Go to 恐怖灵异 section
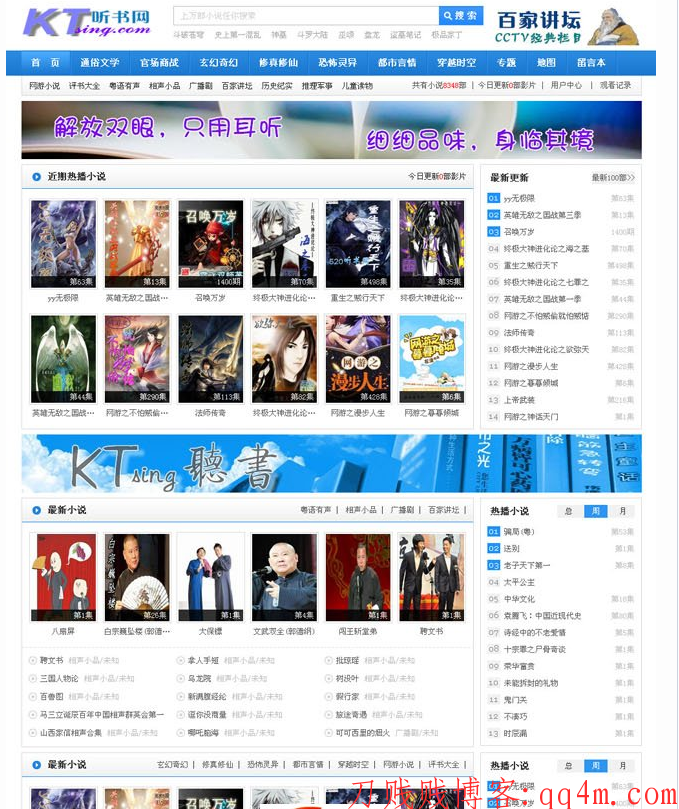The height and width of the screenshot is (809, 679). (337, 62)
